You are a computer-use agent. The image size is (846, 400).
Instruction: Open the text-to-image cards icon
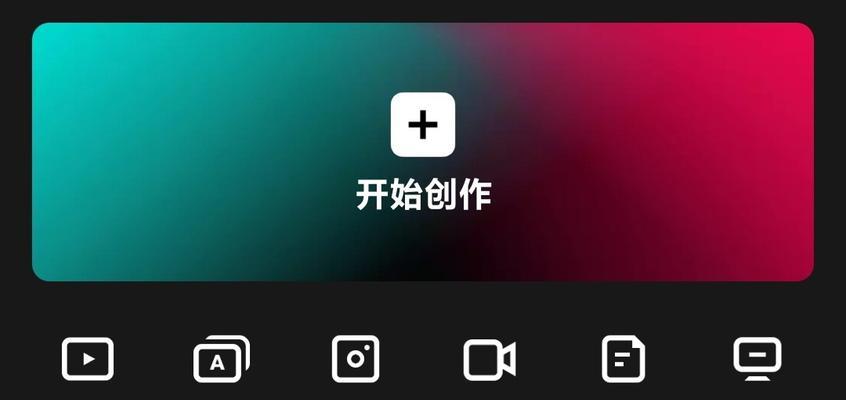click(x=221, y=360)
